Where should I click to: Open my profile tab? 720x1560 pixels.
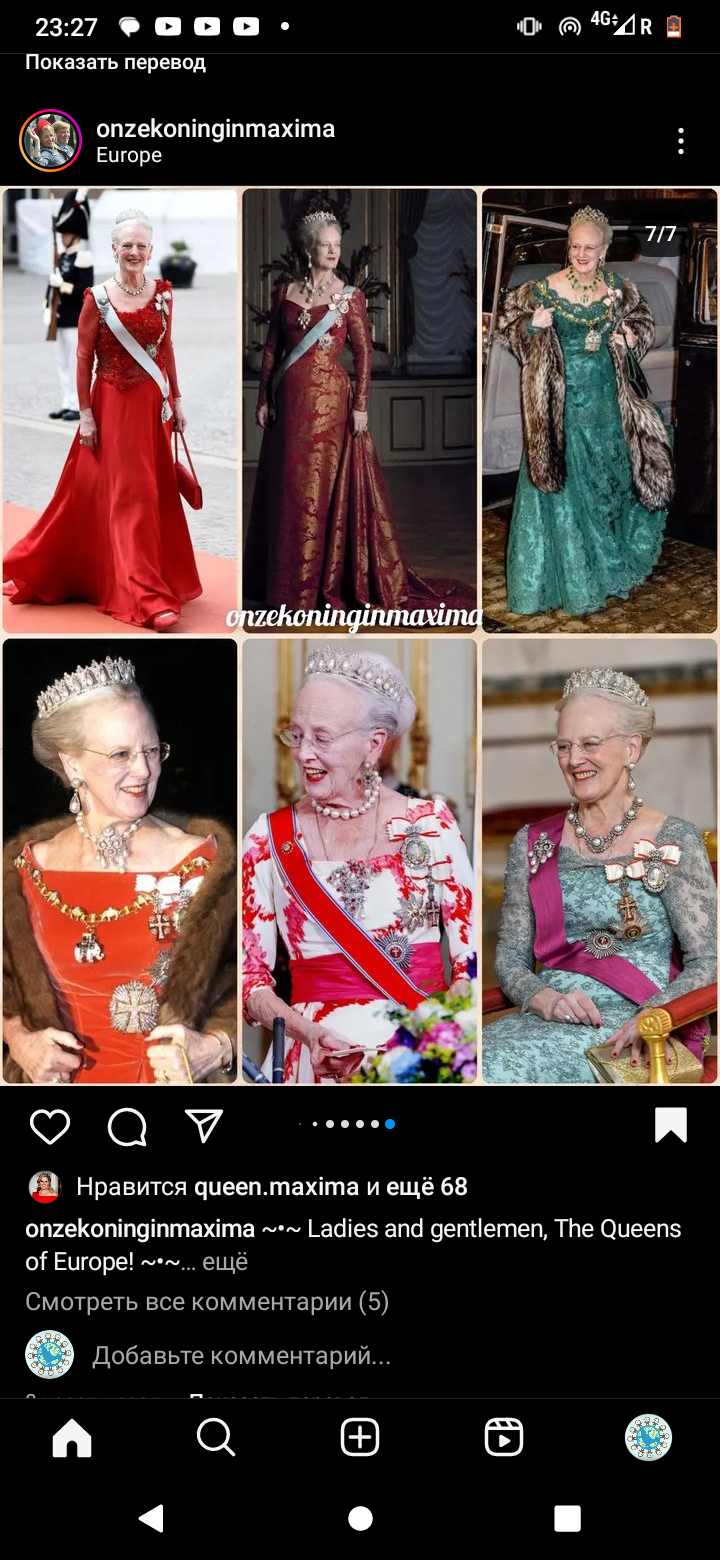tap(648, 1438)
